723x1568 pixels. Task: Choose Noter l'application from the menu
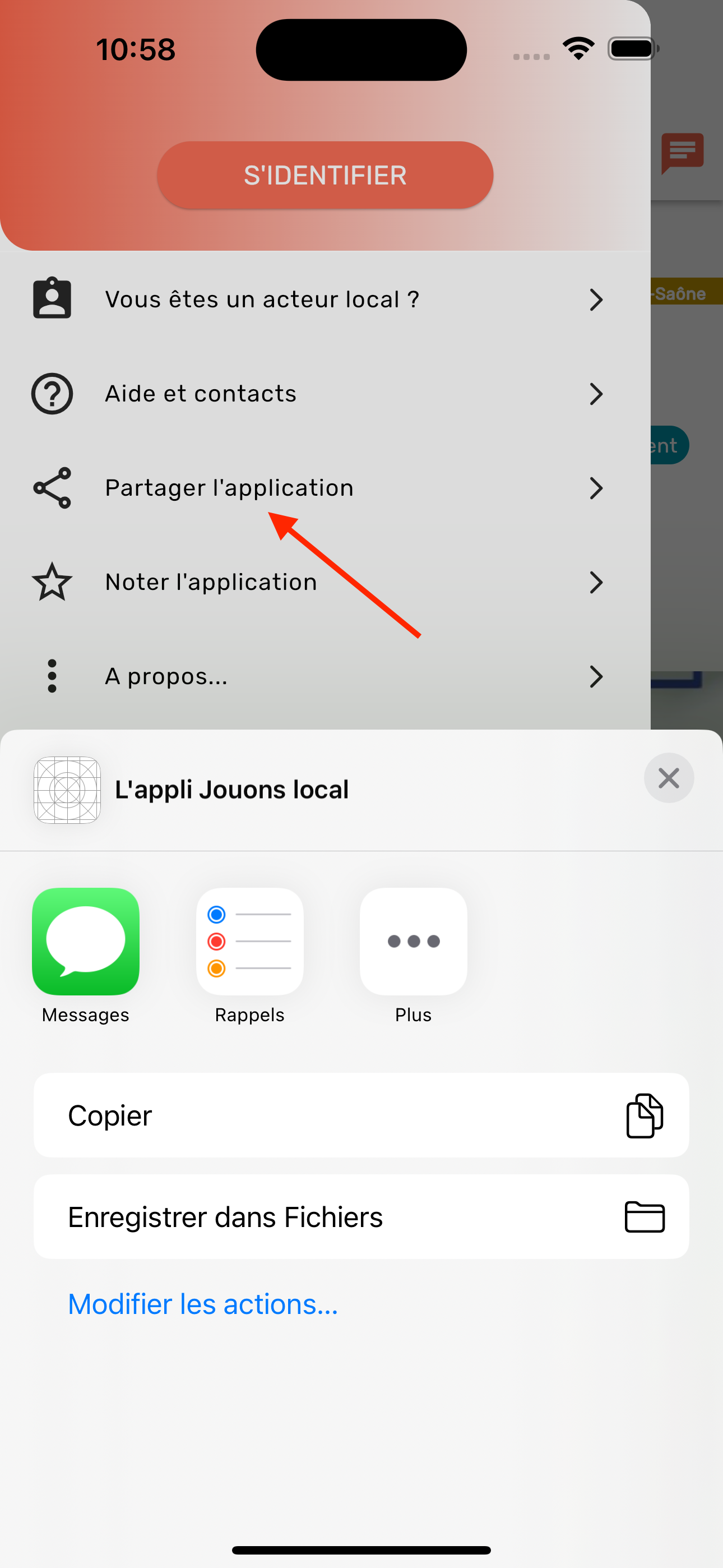210,582
